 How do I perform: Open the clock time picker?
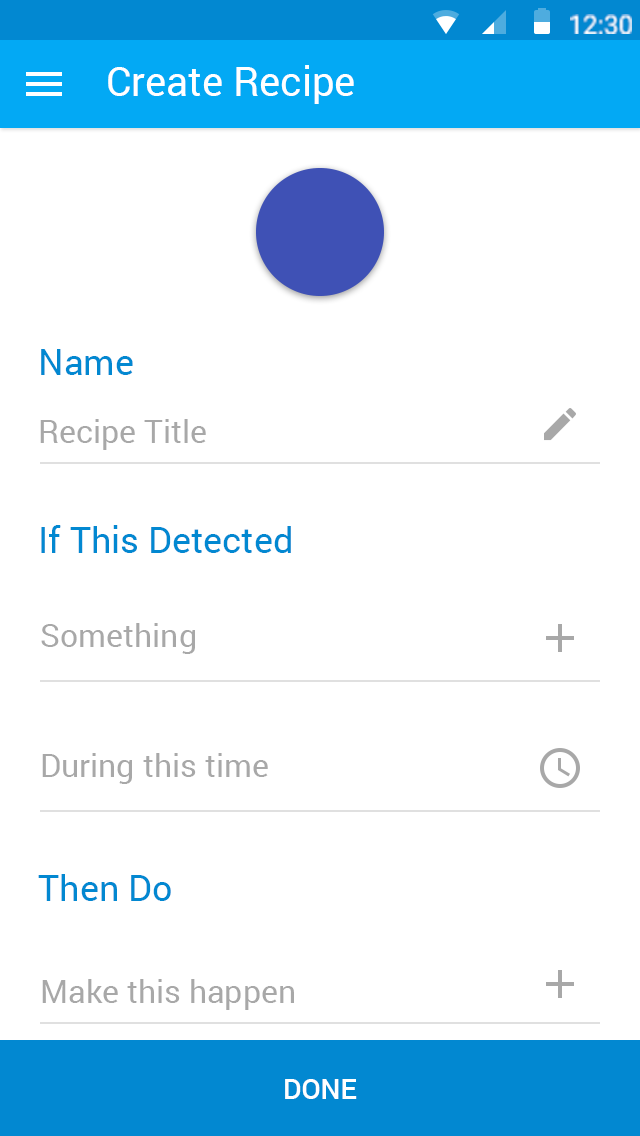pos(560,768)
